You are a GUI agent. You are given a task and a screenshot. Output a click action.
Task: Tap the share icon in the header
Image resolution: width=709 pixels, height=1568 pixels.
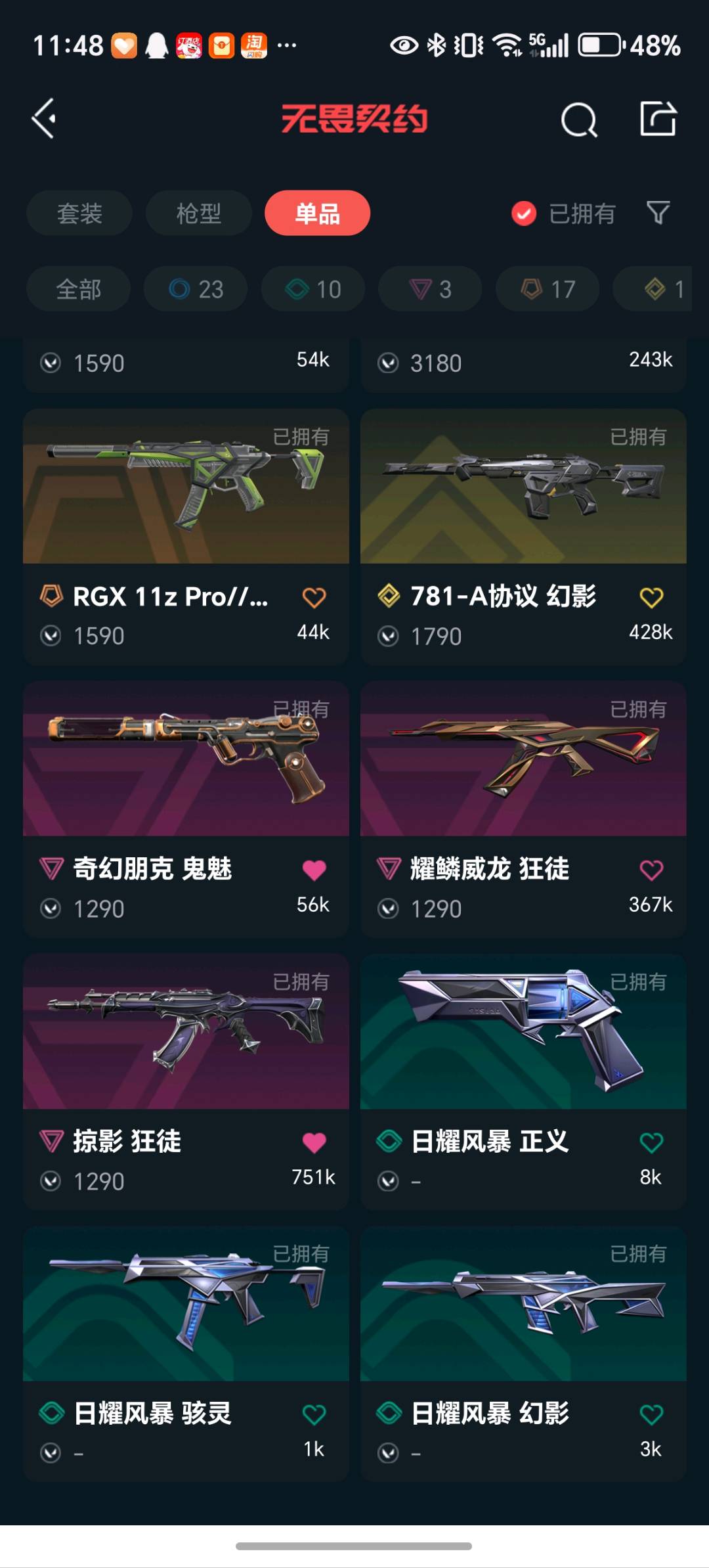click(x=658, y=119)
